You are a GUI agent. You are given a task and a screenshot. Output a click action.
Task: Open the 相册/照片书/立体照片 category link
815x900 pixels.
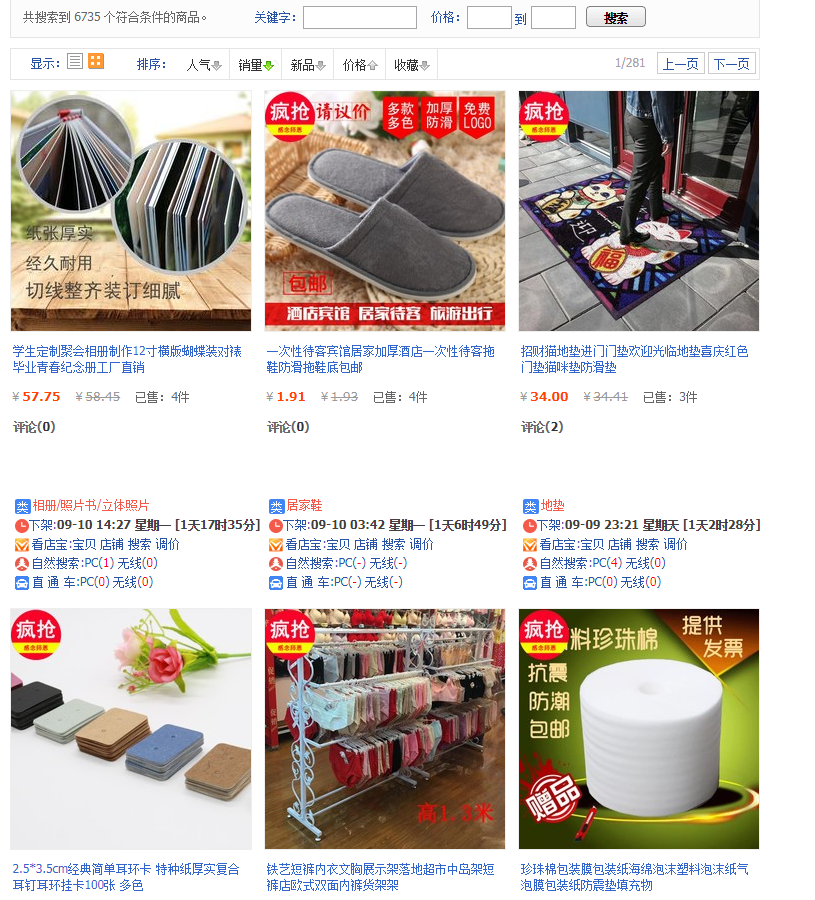pyautogui.click(x=91, y=506)
